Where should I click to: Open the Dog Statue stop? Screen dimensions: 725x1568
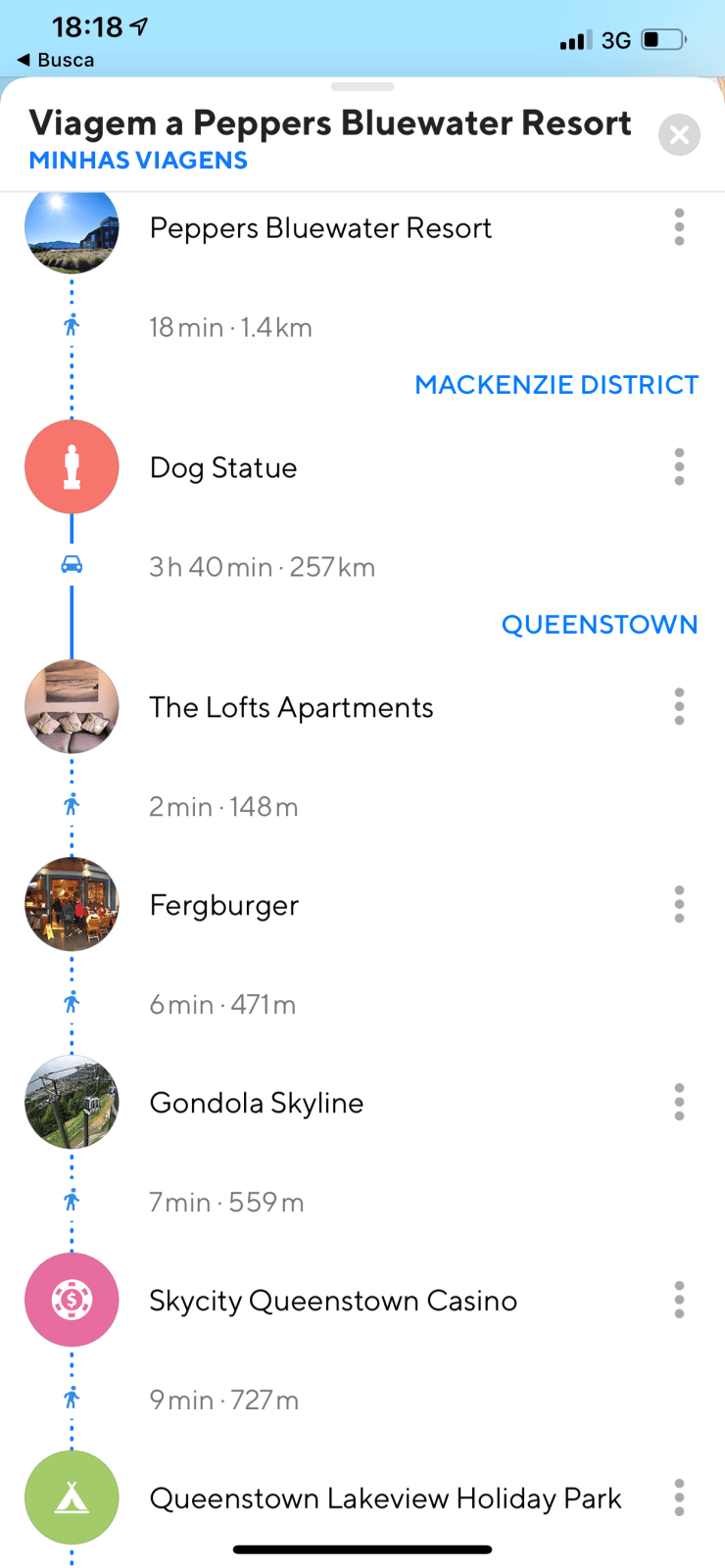point(223,468)
